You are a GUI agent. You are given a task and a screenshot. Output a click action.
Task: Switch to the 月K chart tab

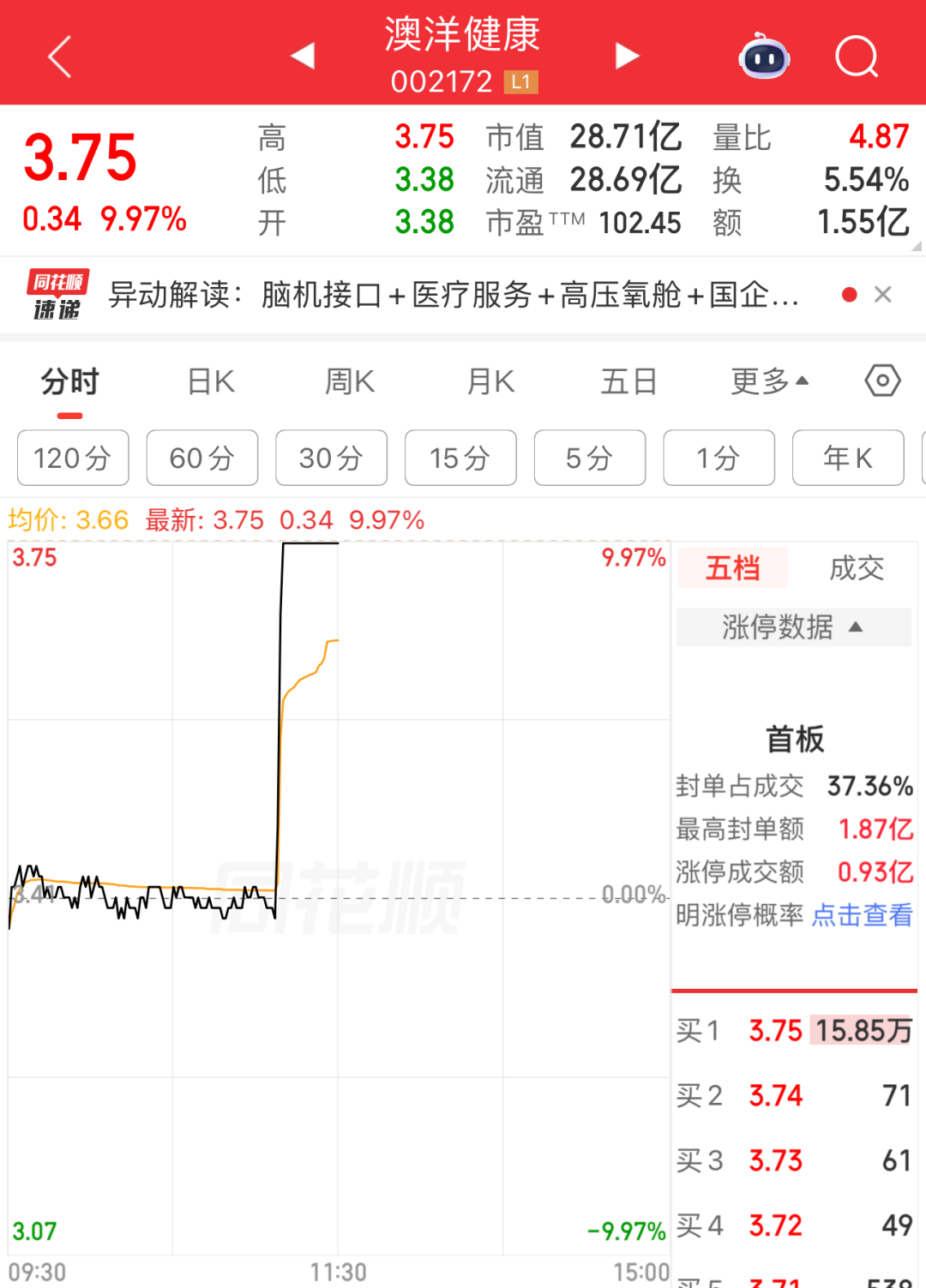click(490, 381)
